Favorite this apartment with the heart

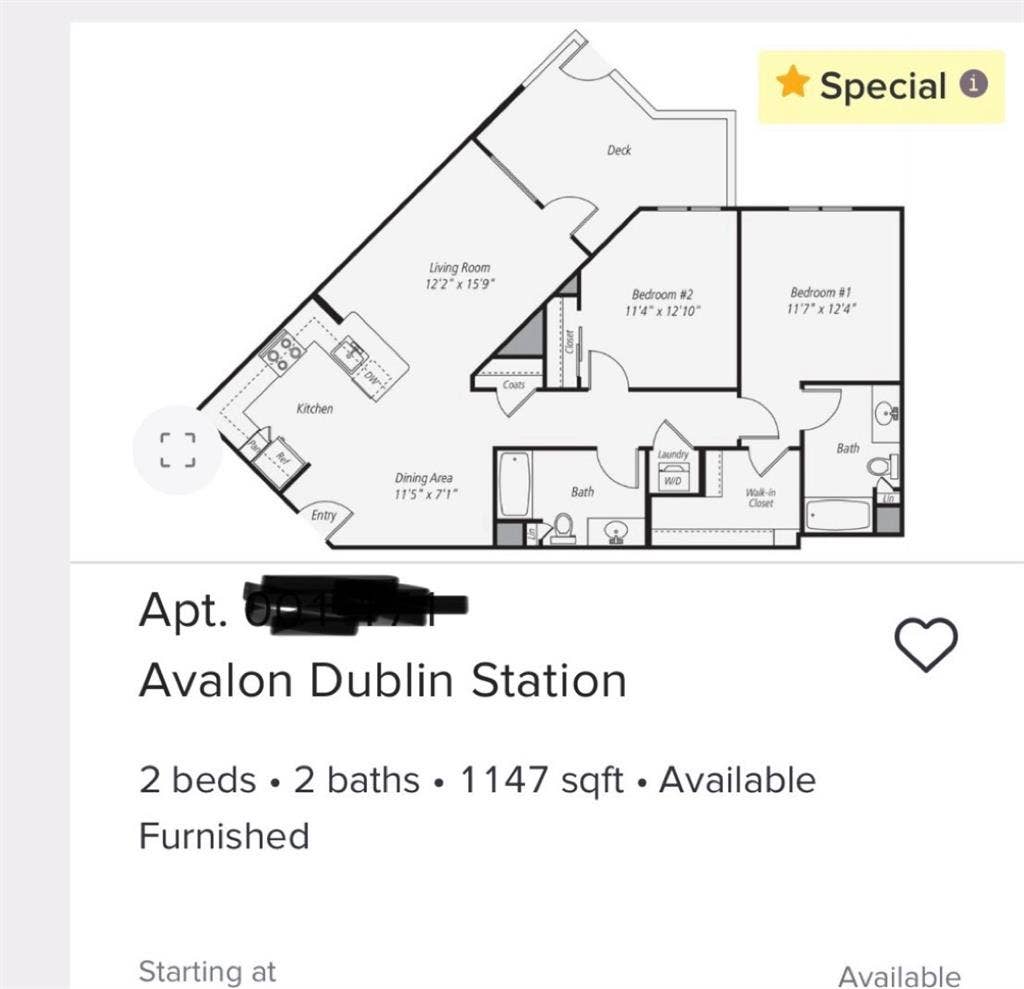925,645
